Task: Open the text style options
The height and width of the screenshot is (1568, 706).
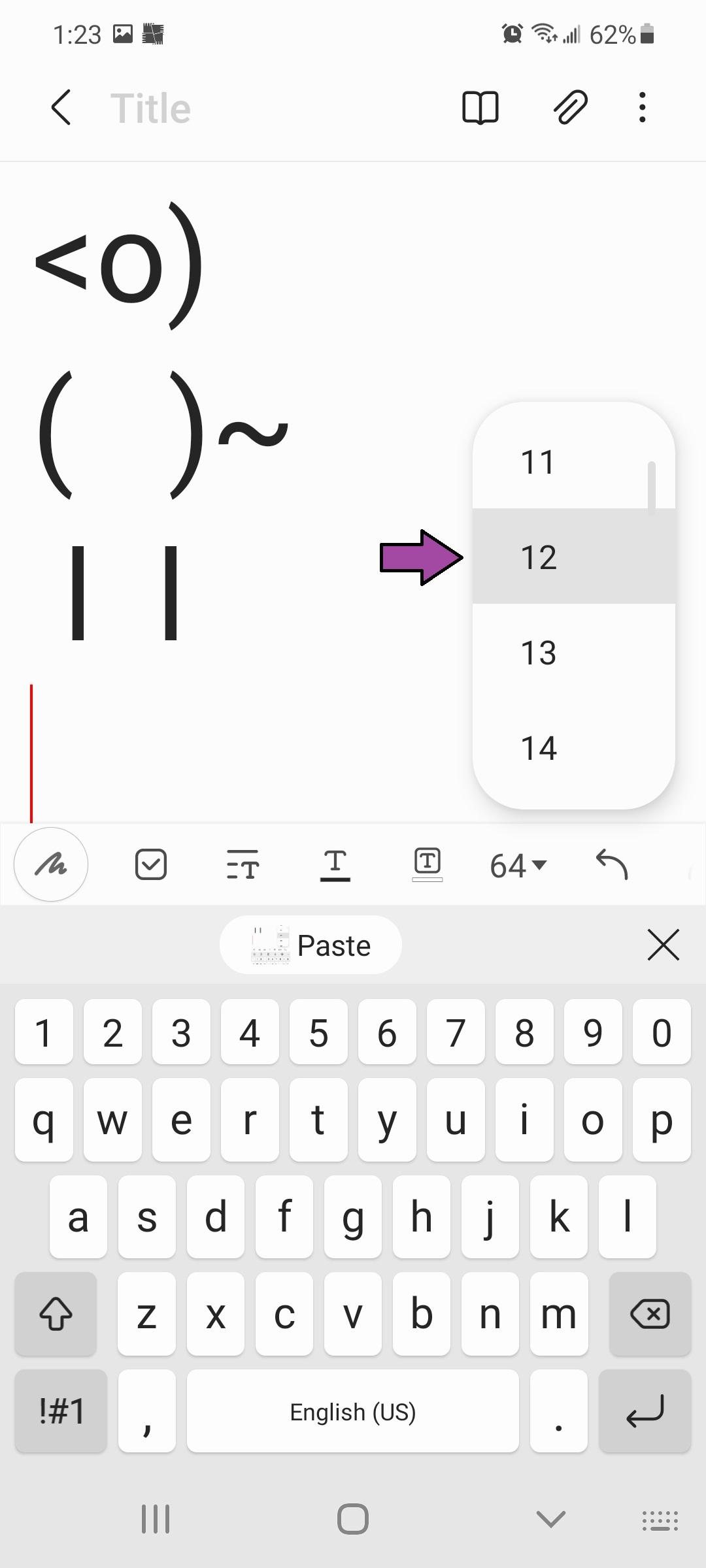Action: coord(243,864)
